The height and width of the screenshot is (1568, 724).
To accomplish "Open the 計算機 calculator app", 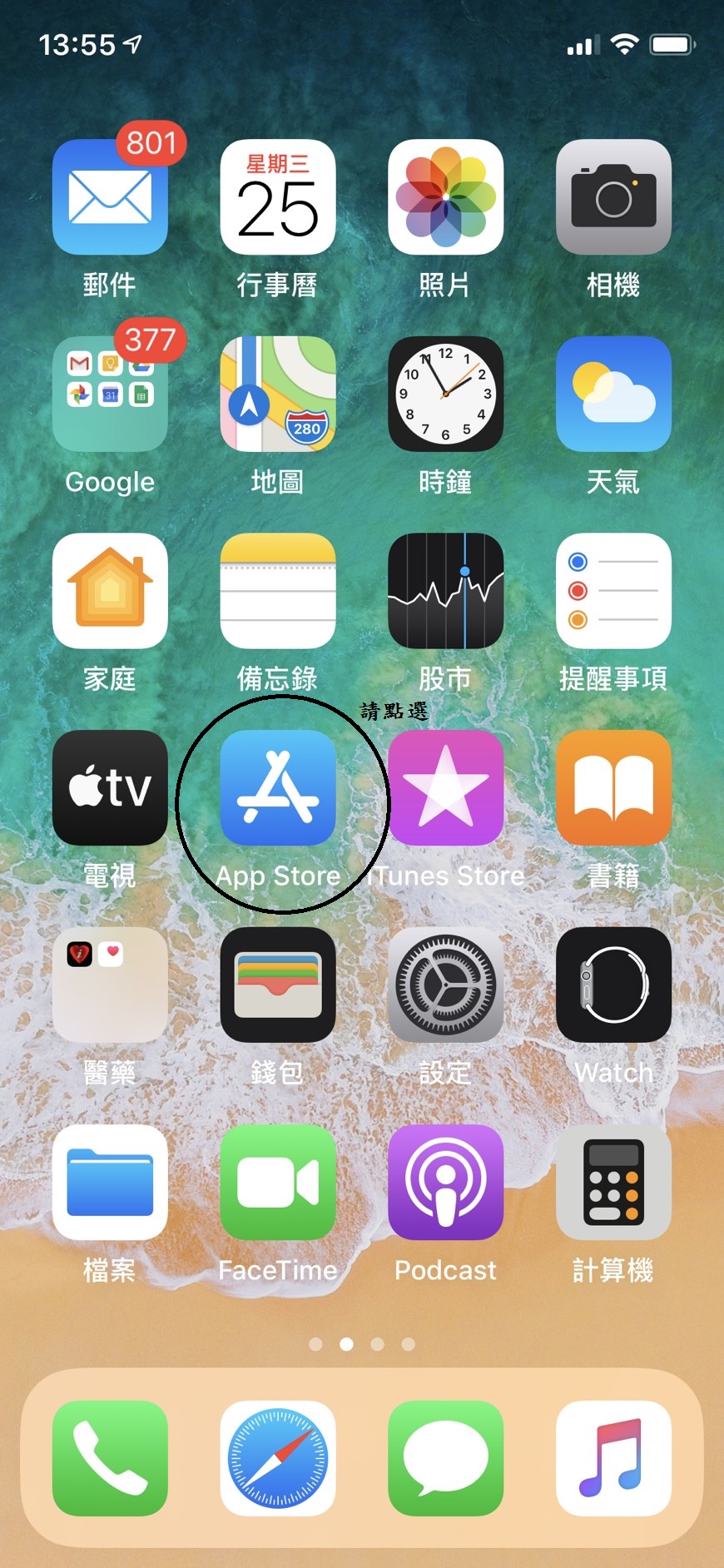I will pyautogui.click(x=614, y=1182).
